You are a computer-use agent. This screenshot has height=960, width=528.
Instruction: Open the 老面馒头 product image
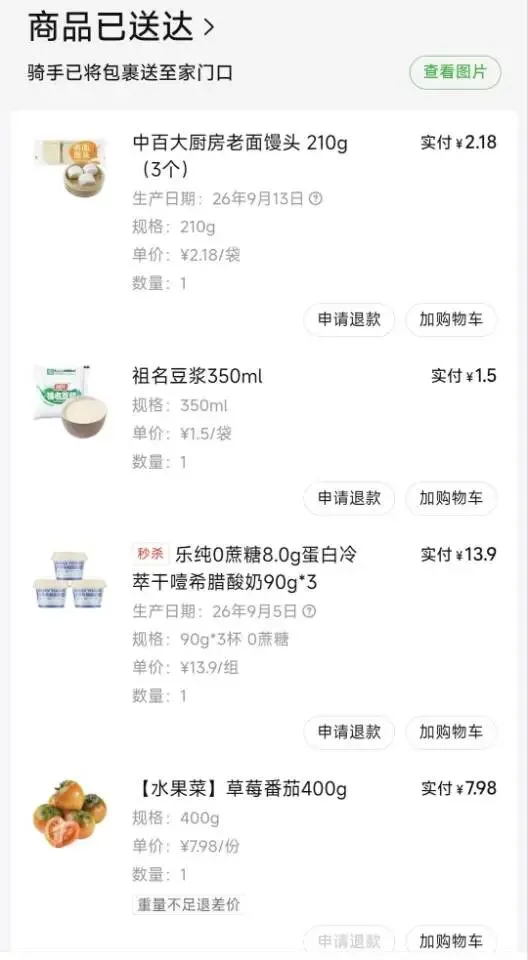point(70,168)
